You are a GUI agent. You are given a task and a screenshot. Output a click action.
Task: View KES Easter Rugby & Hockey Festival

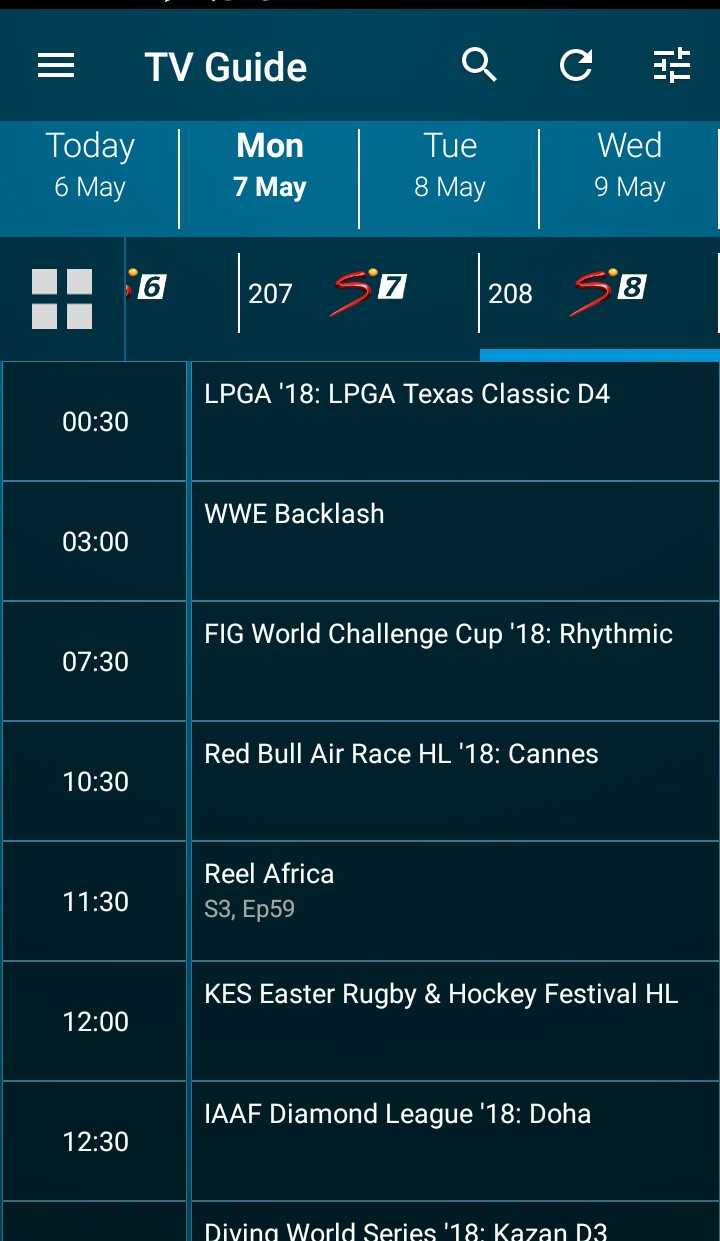pos(455,1021)
